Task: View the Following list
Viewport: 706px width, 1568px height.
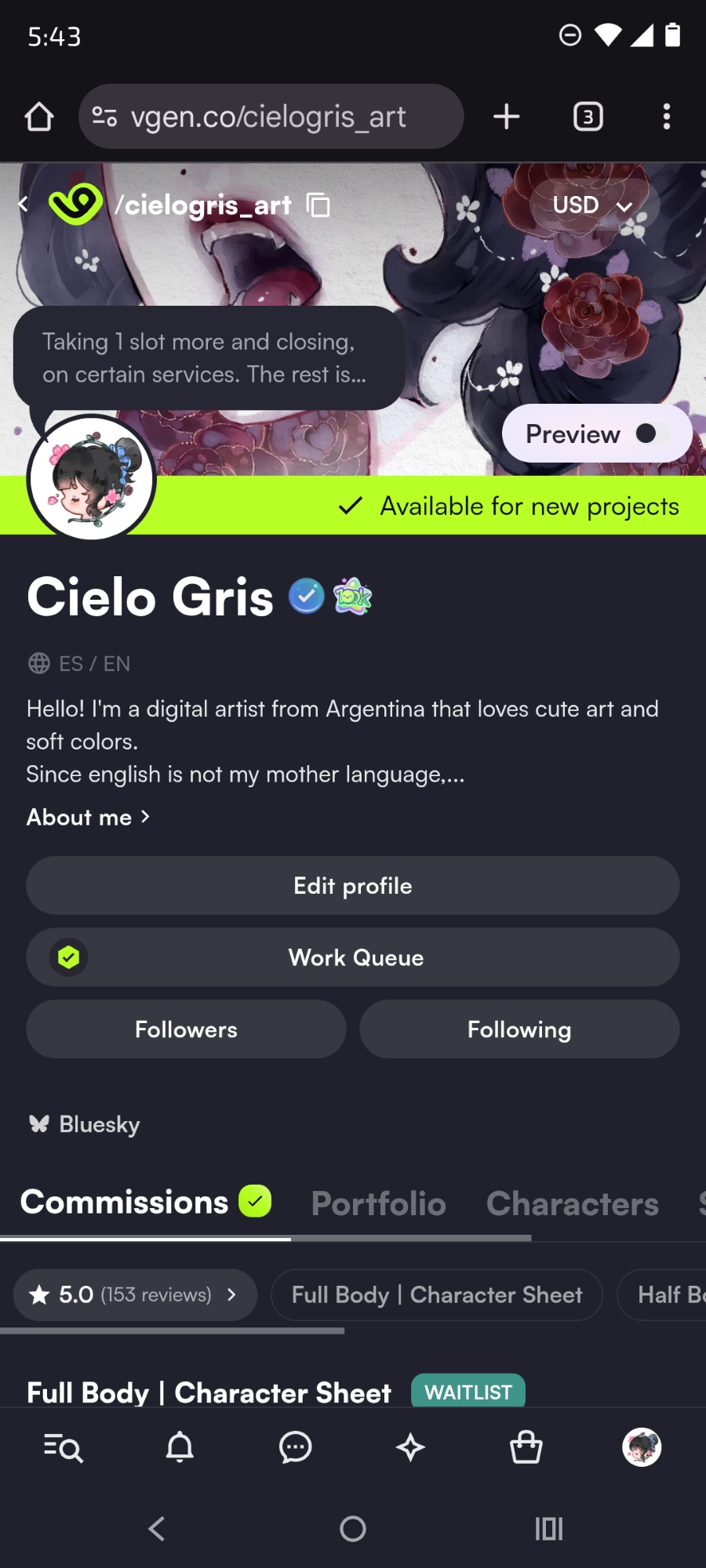Action: point(519,1029)
